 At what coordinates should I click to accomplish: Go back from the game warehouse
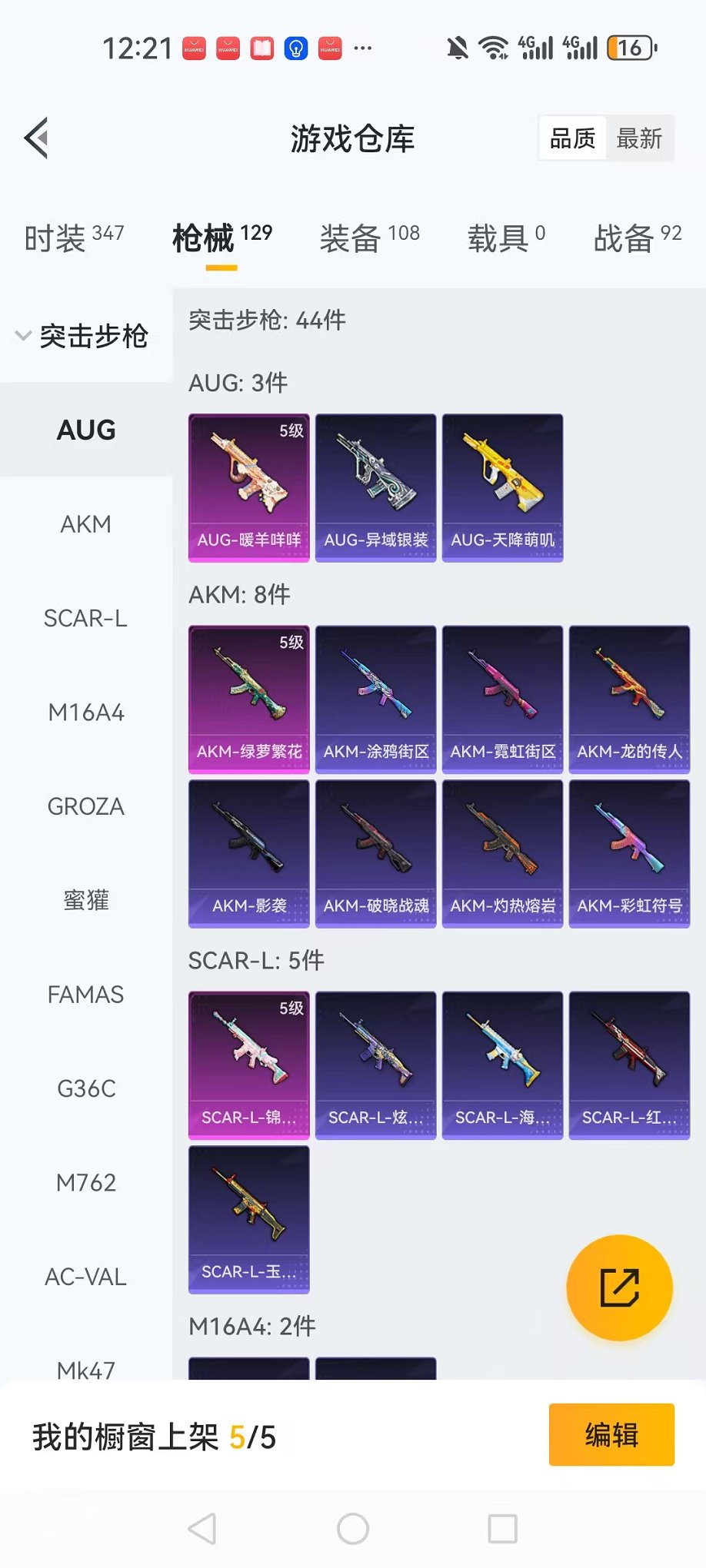[x=36, y=138]
